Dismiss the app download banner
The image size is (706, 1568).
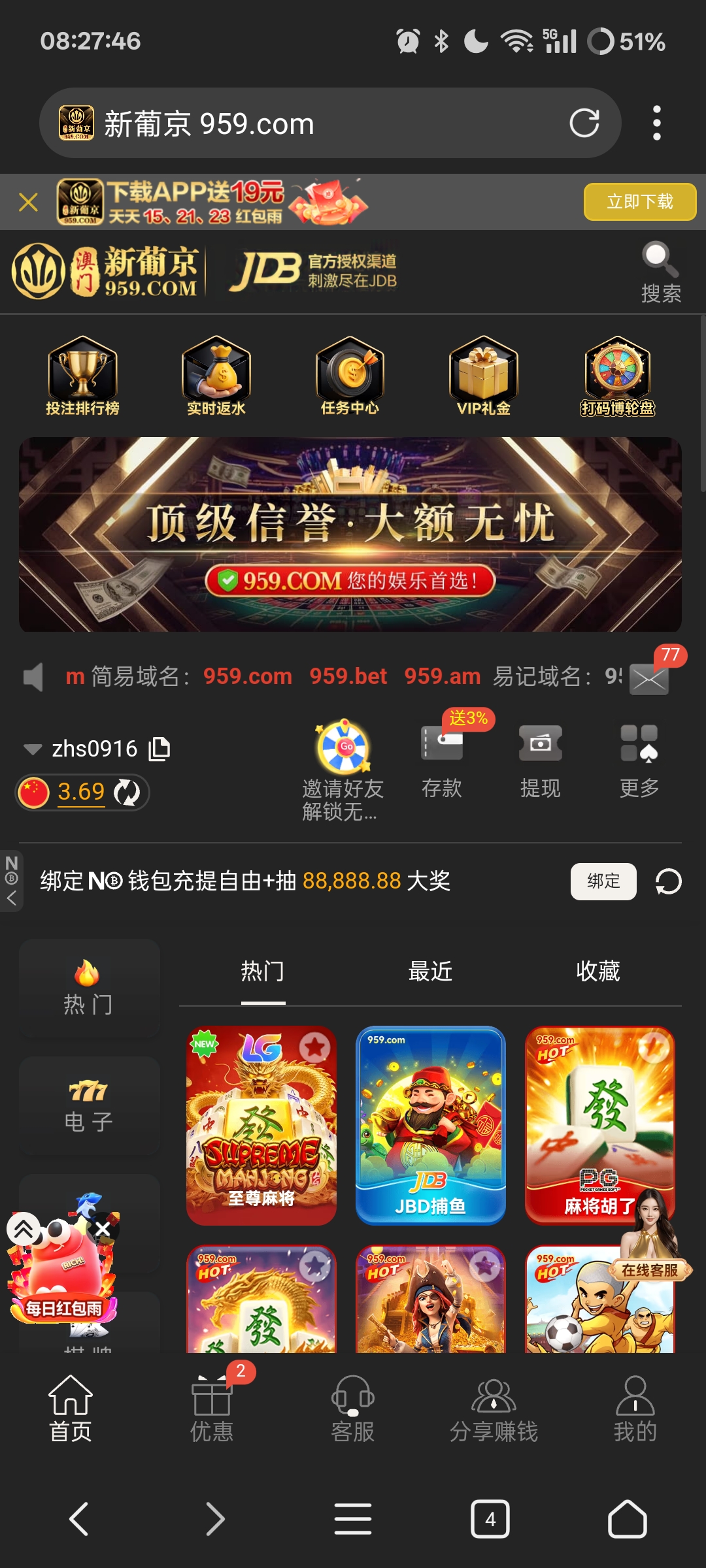click(28, 203)
